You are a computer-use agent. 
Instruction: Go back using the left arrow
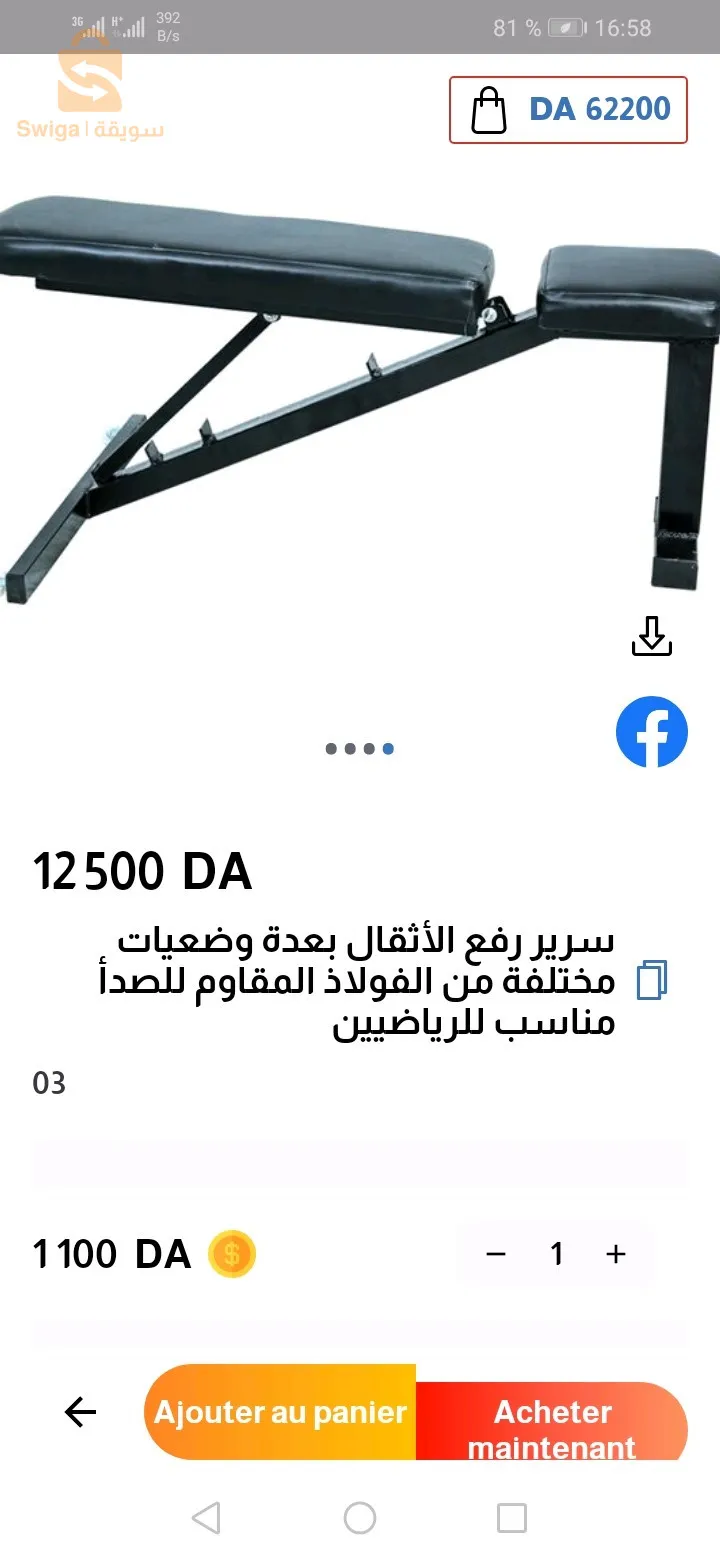pos(80,1412)
